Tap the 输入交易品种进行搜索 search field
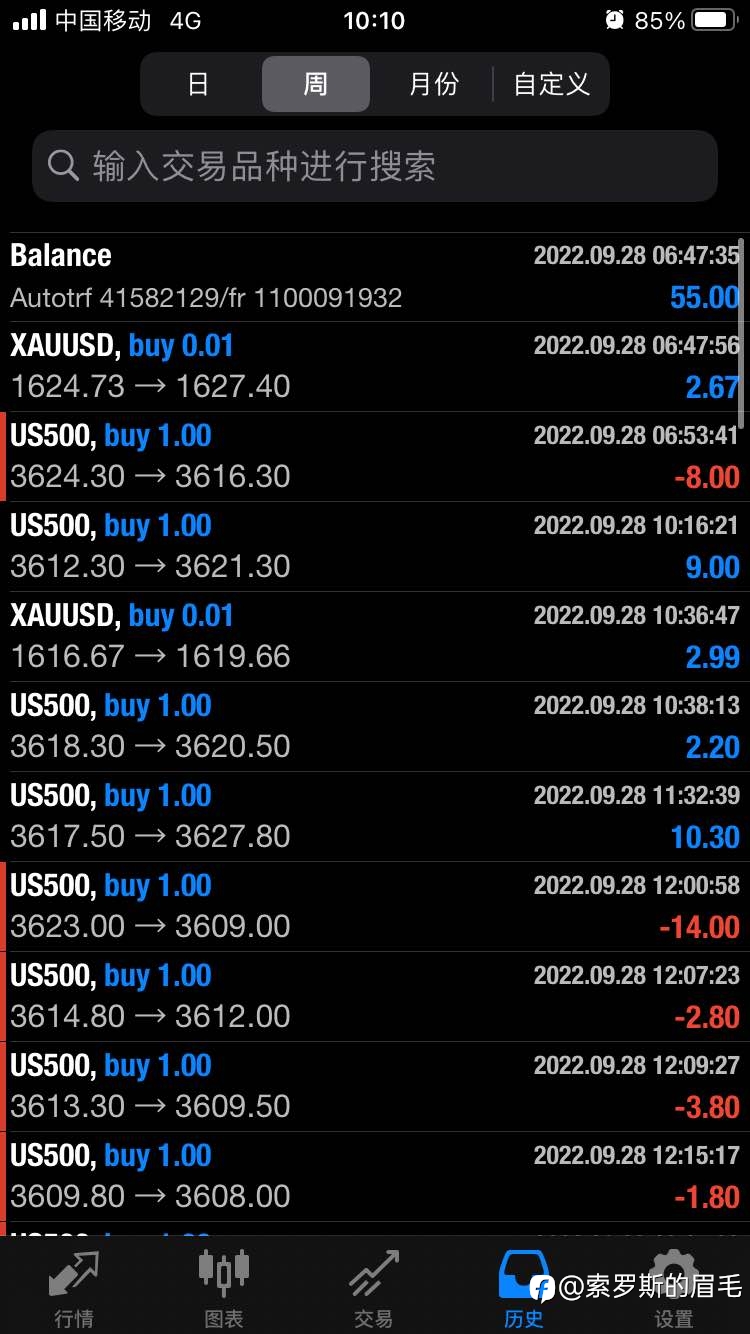Screen dimensions: 750x1334 click(x=375, y=166)
